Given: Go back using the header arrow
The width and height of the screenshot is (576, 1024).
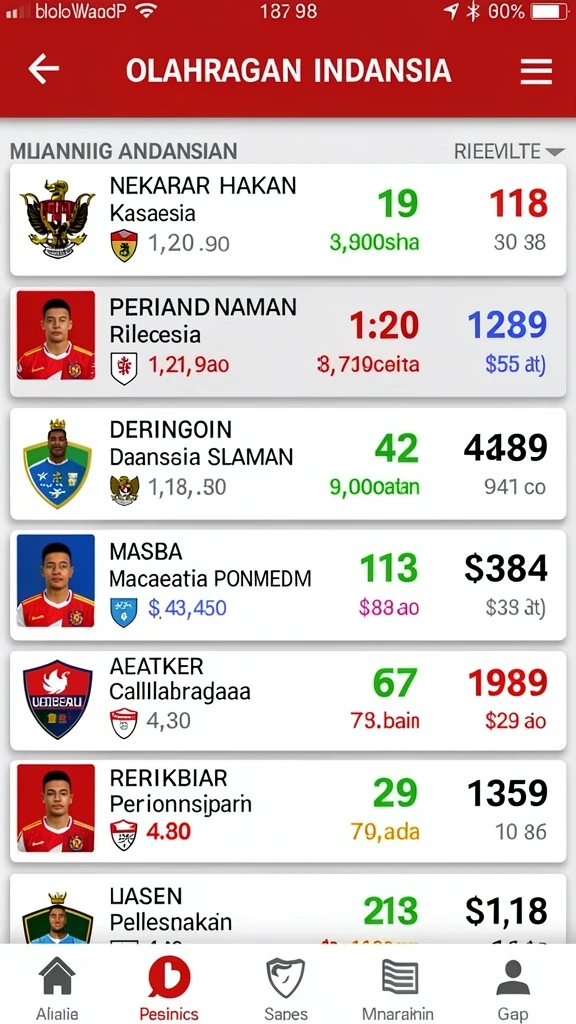Looking at the screenshot, I should point(44,69).
